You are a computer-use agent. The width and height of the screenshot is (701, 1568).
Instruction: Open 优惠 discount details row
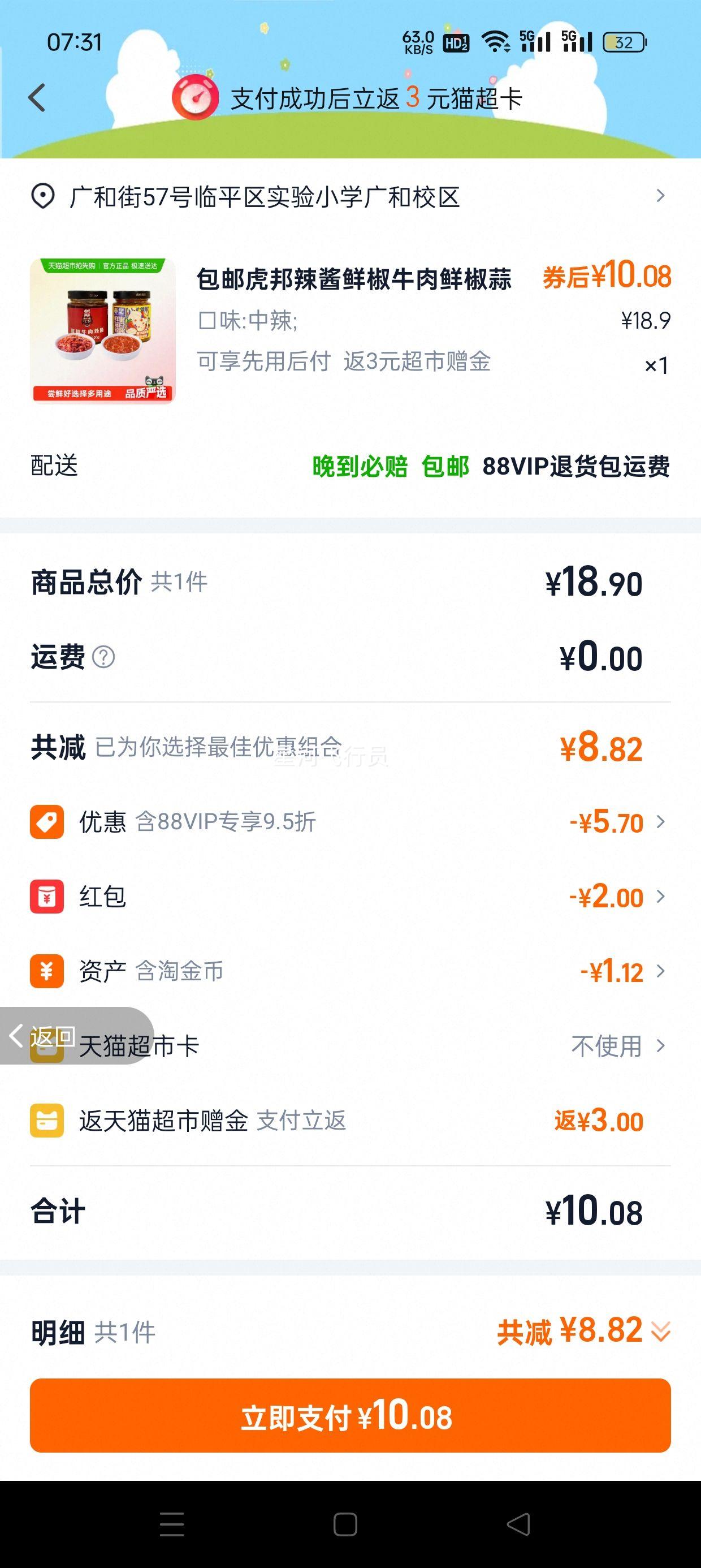(x=349, y=822)
